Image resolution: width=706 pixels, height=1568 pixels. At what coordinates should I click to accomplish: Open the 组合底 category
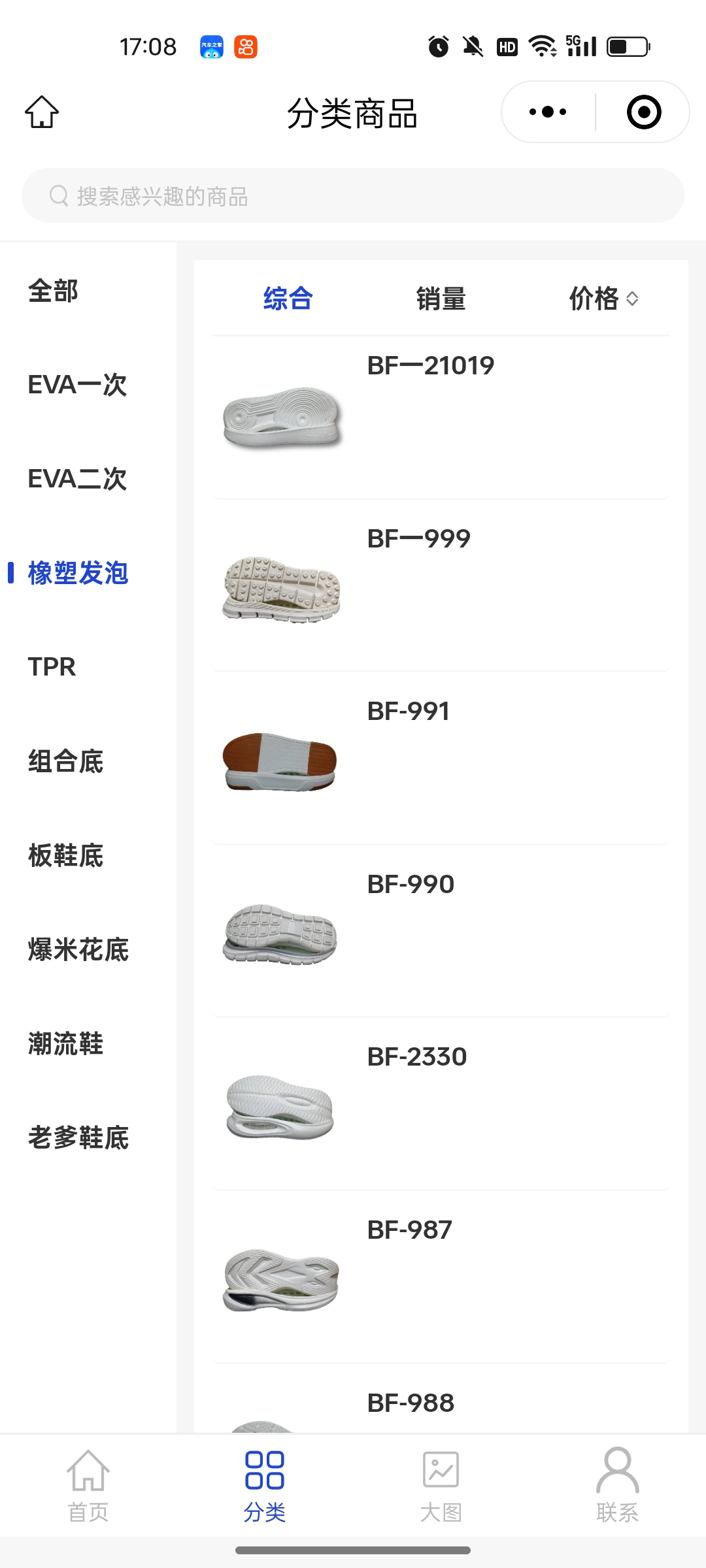(x=65, y=761)
